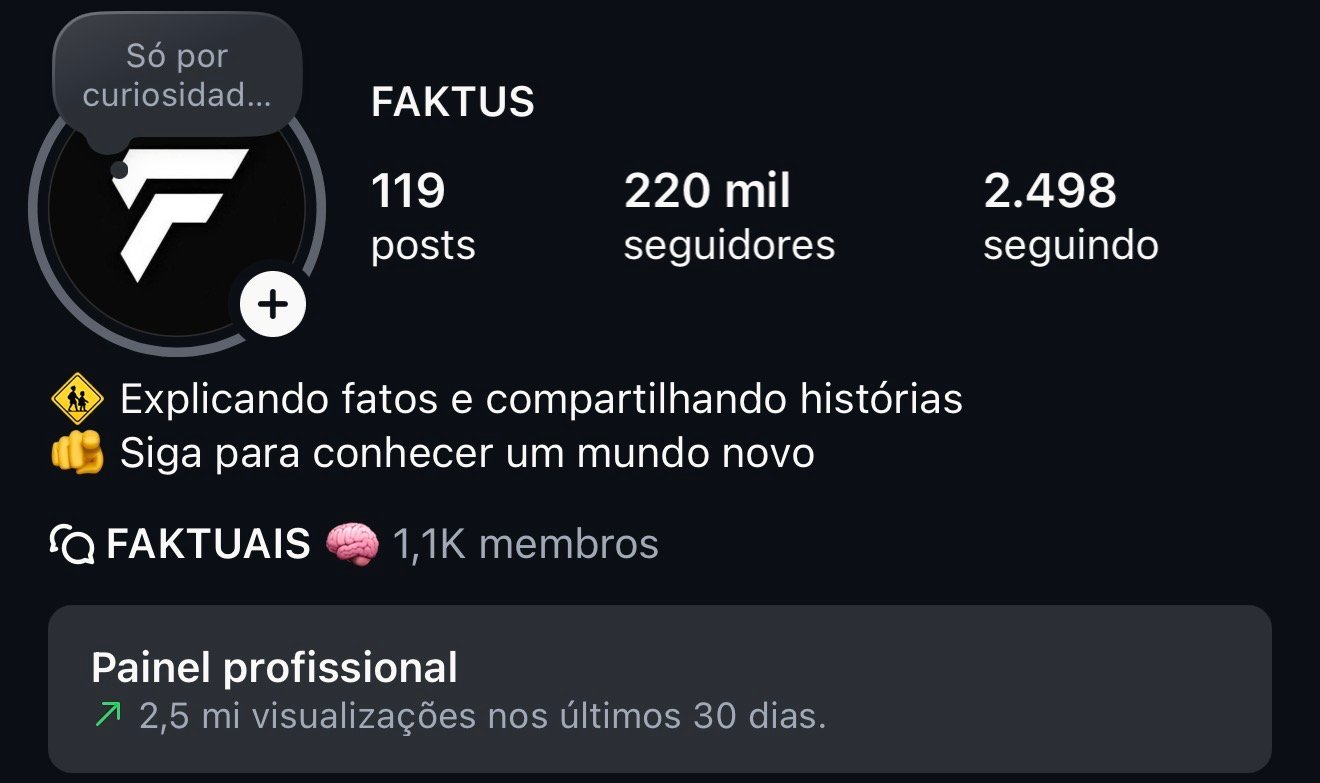View the 119 posts count
Image resolution: width=1320 pixels, height=783 pixels.
click(422, 216)
